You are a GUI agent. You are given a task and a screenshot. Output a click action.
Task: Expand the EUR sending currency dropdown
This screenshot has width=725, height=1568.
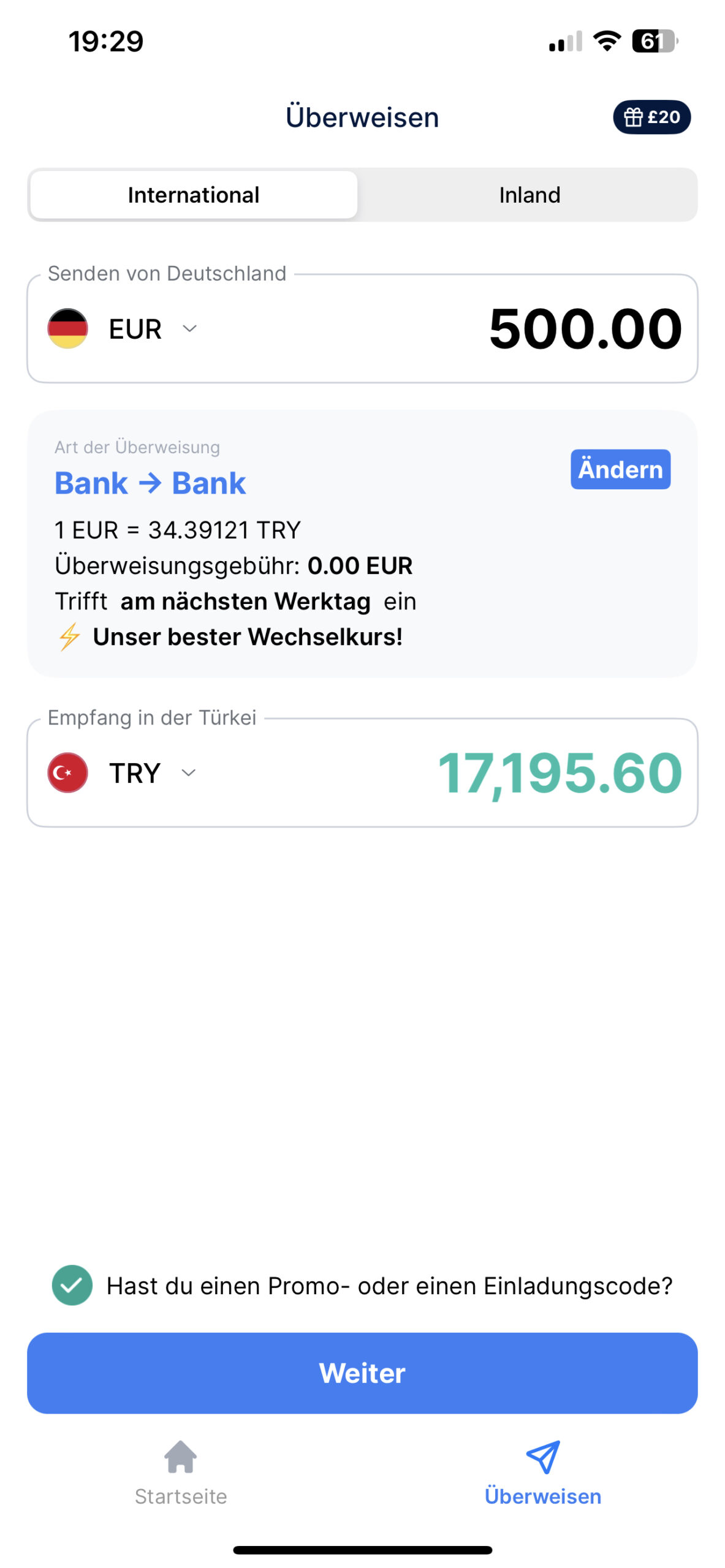pos(152,329)
